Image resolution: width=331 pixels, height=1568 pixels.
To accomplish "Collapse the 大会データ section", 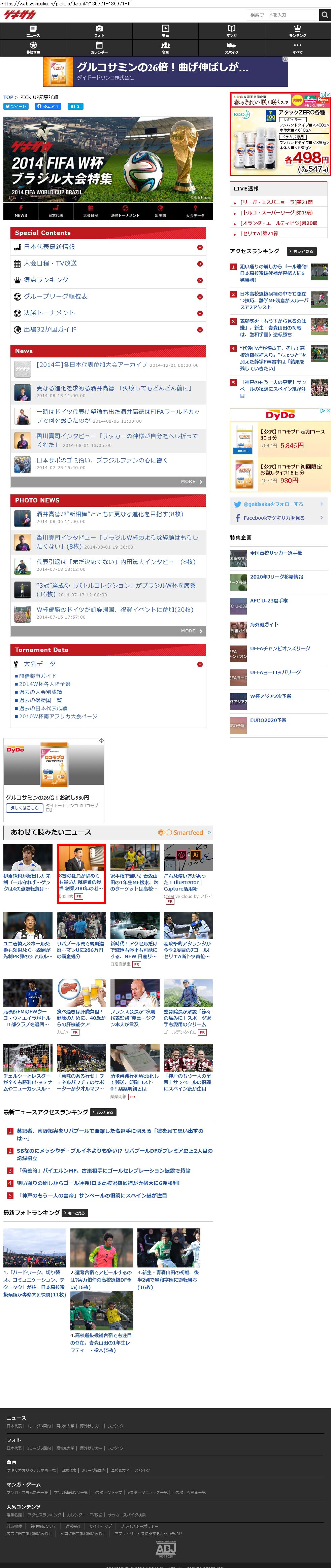I will 200,664.
